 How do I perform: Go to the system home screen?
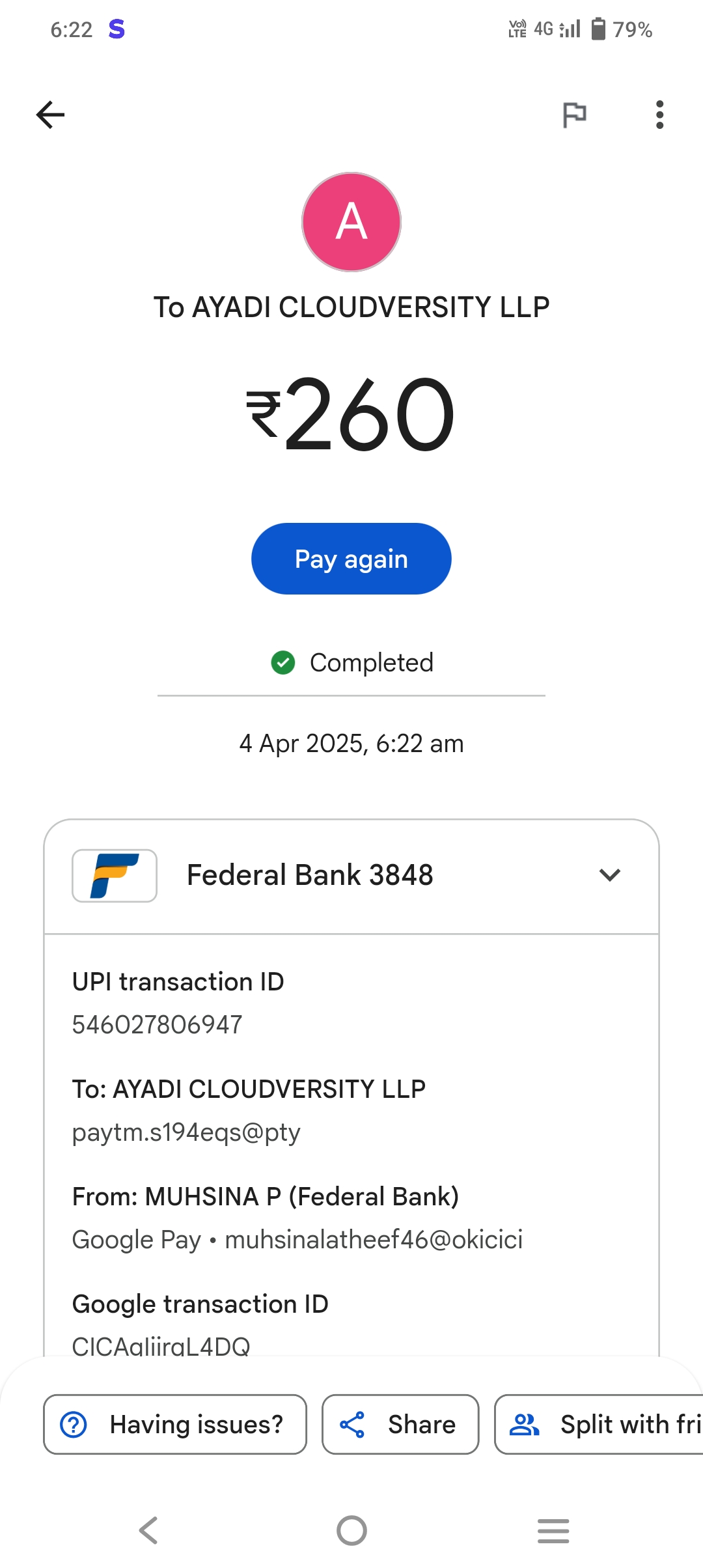pyautogui.click(x=351, y=1530)
